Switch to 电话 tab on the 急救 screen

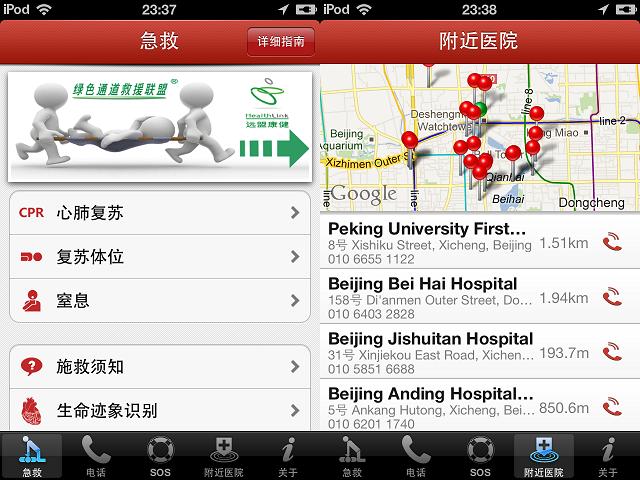point(96,456)
